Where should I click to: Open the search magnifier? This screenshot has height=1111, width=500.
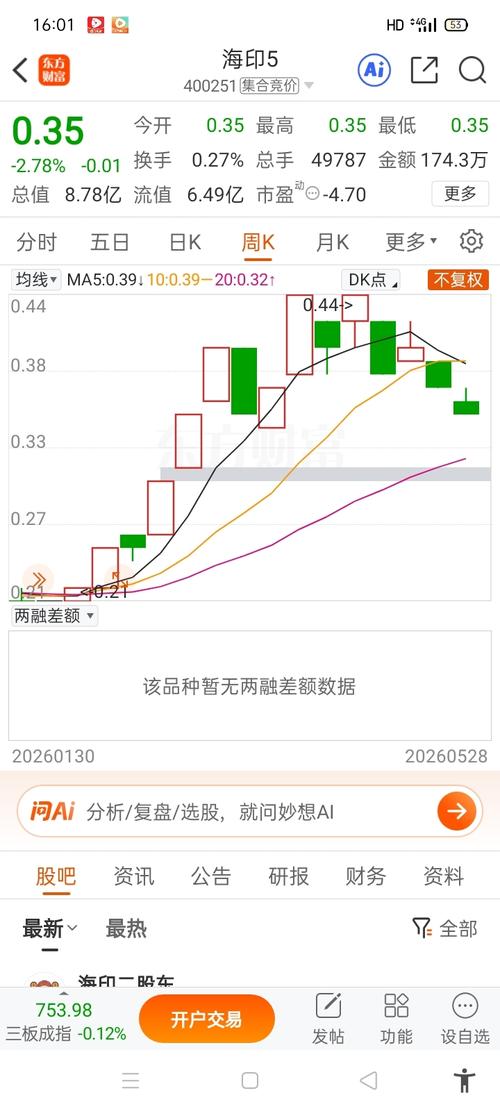coord(472,70)
